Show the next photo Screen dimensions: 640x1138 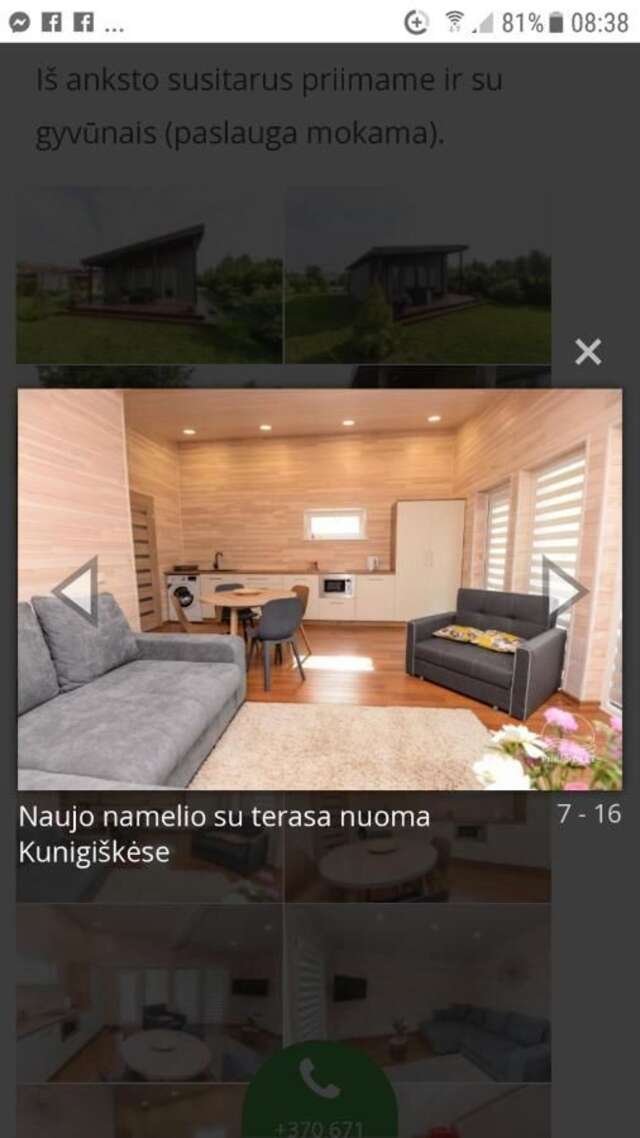point(563,589)
